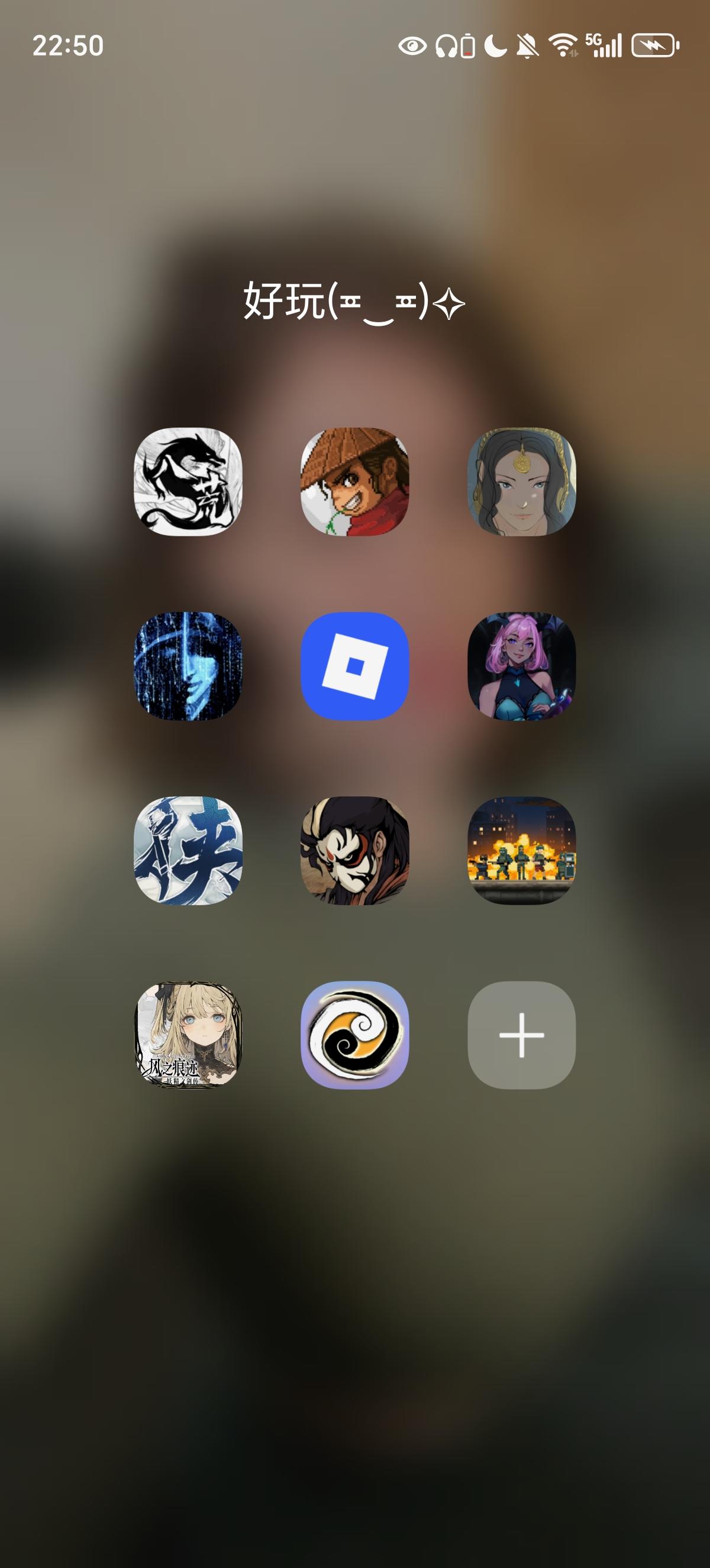Screen dimensions: 710x1568
Task: Open the pink-haired demon girl game
Action: (x=522, y=666)
